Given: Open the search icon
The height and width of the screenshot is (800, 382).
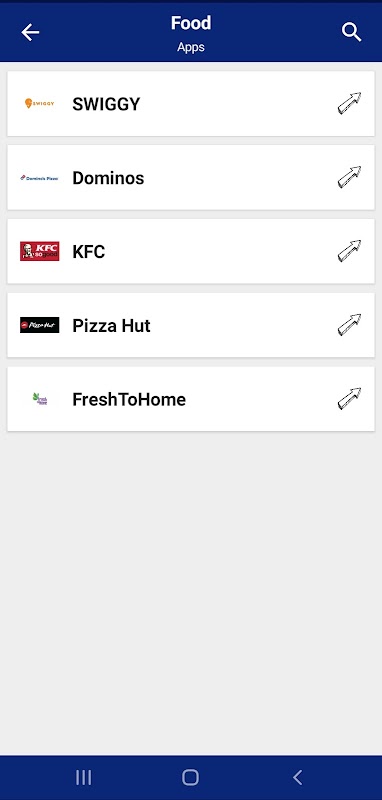Looking at the screenshot, I should (x=351, y=32).
